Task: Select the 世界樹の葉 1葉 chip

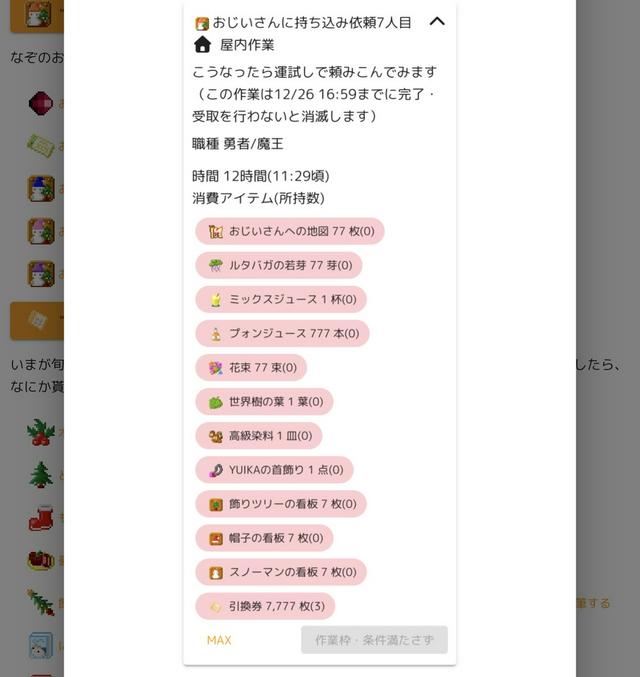Action: [264, 402]
